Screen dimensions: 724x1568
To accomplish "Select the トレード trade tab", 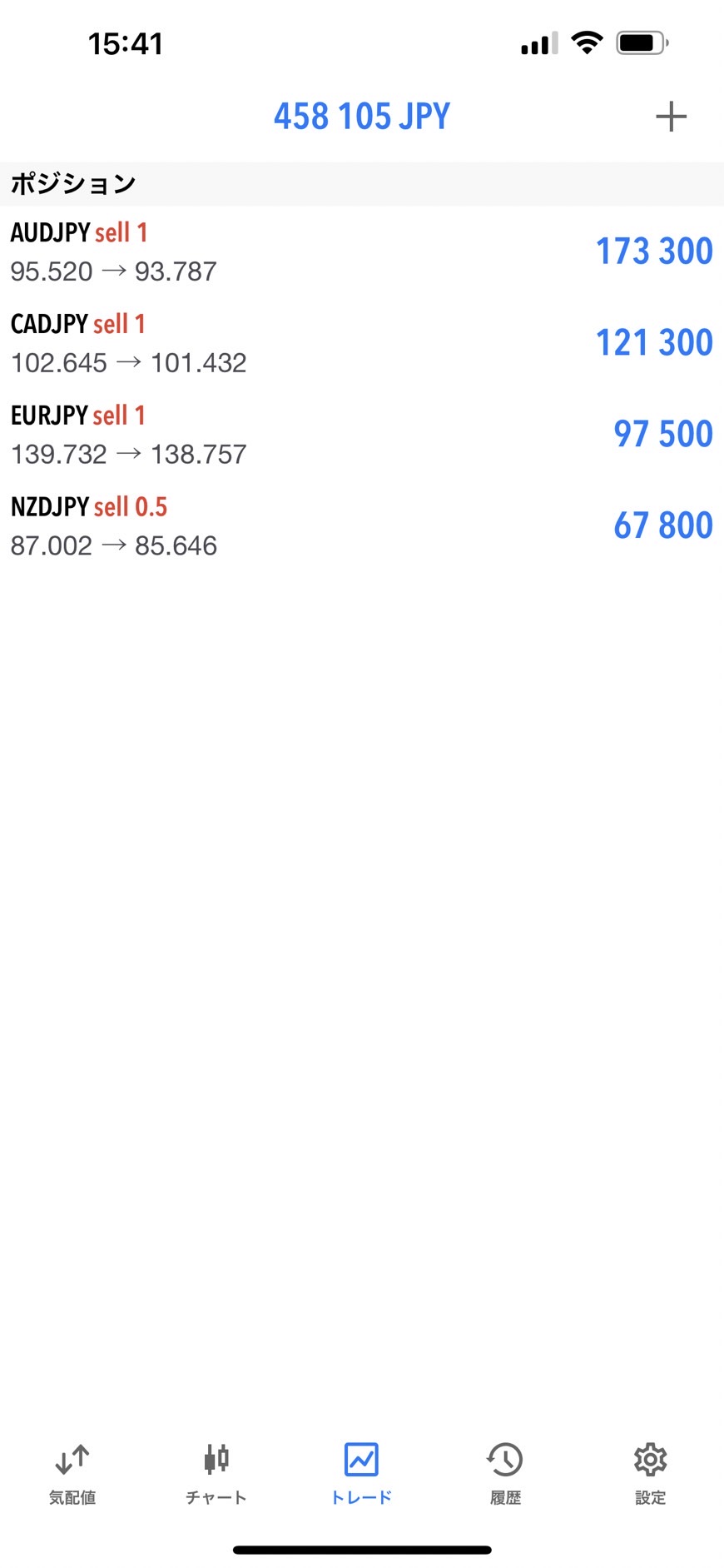I will click(x=361, y=1474).
